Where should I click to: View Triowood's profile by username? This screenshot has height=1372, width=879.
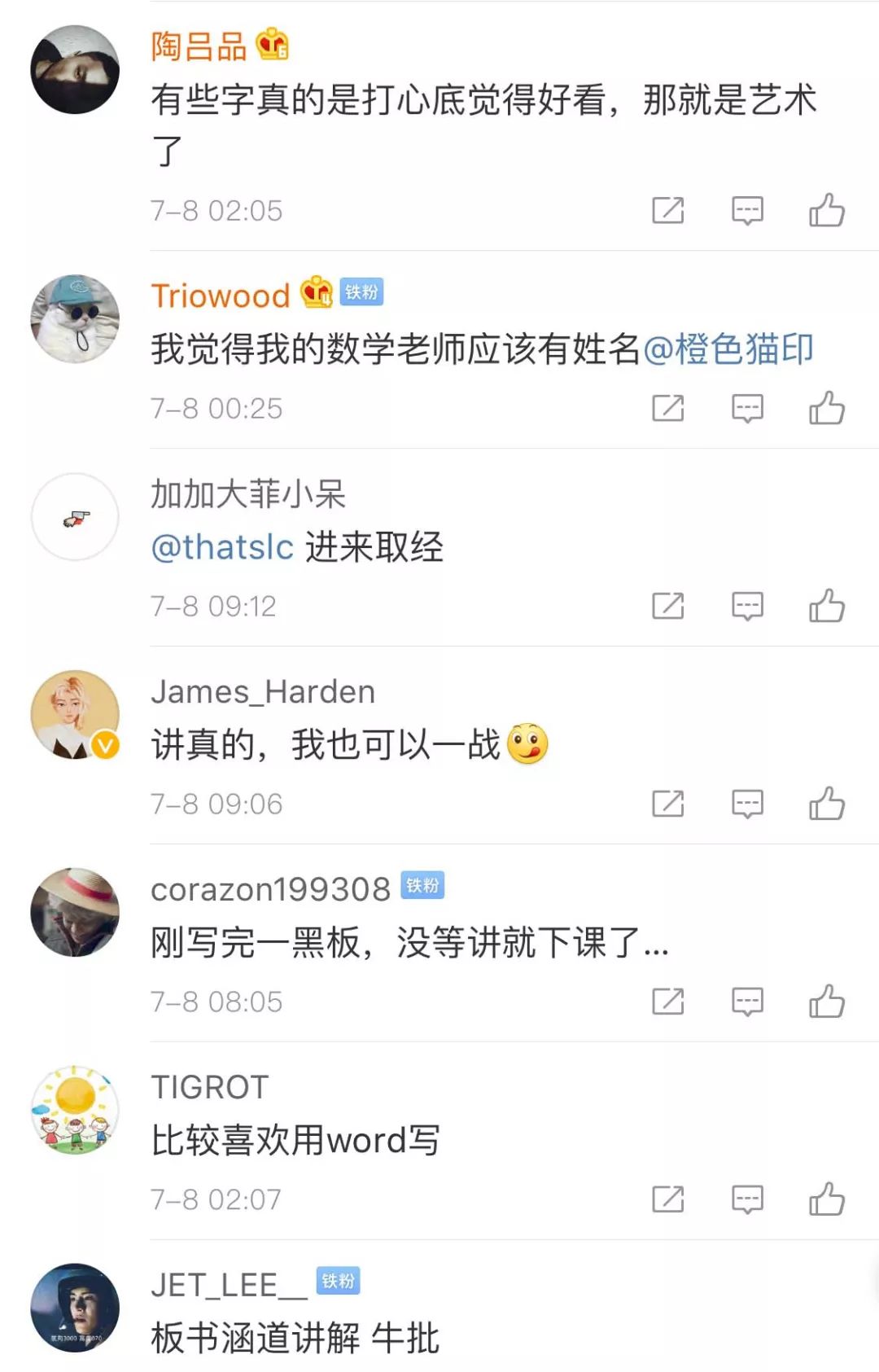pyautogui.click(x=221, y=296)
